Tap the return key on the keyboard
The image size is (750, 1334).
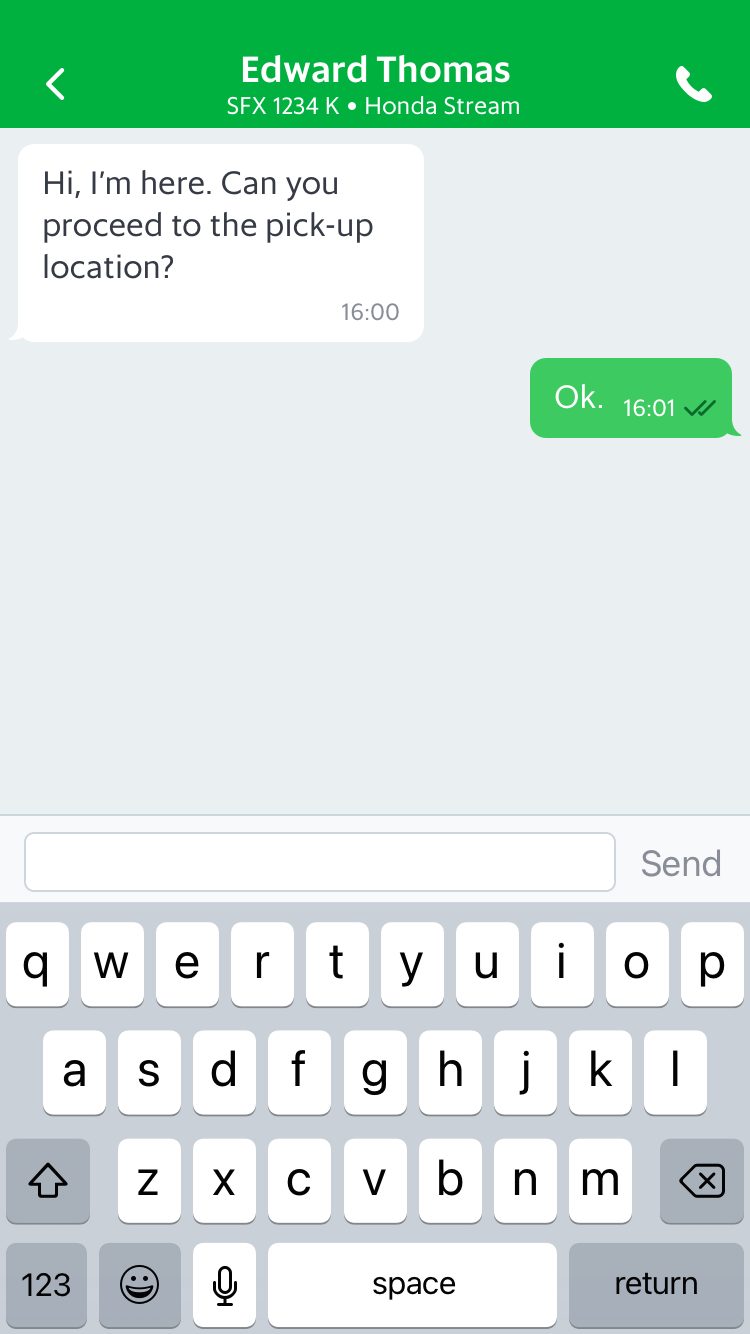pos(656,1284)
